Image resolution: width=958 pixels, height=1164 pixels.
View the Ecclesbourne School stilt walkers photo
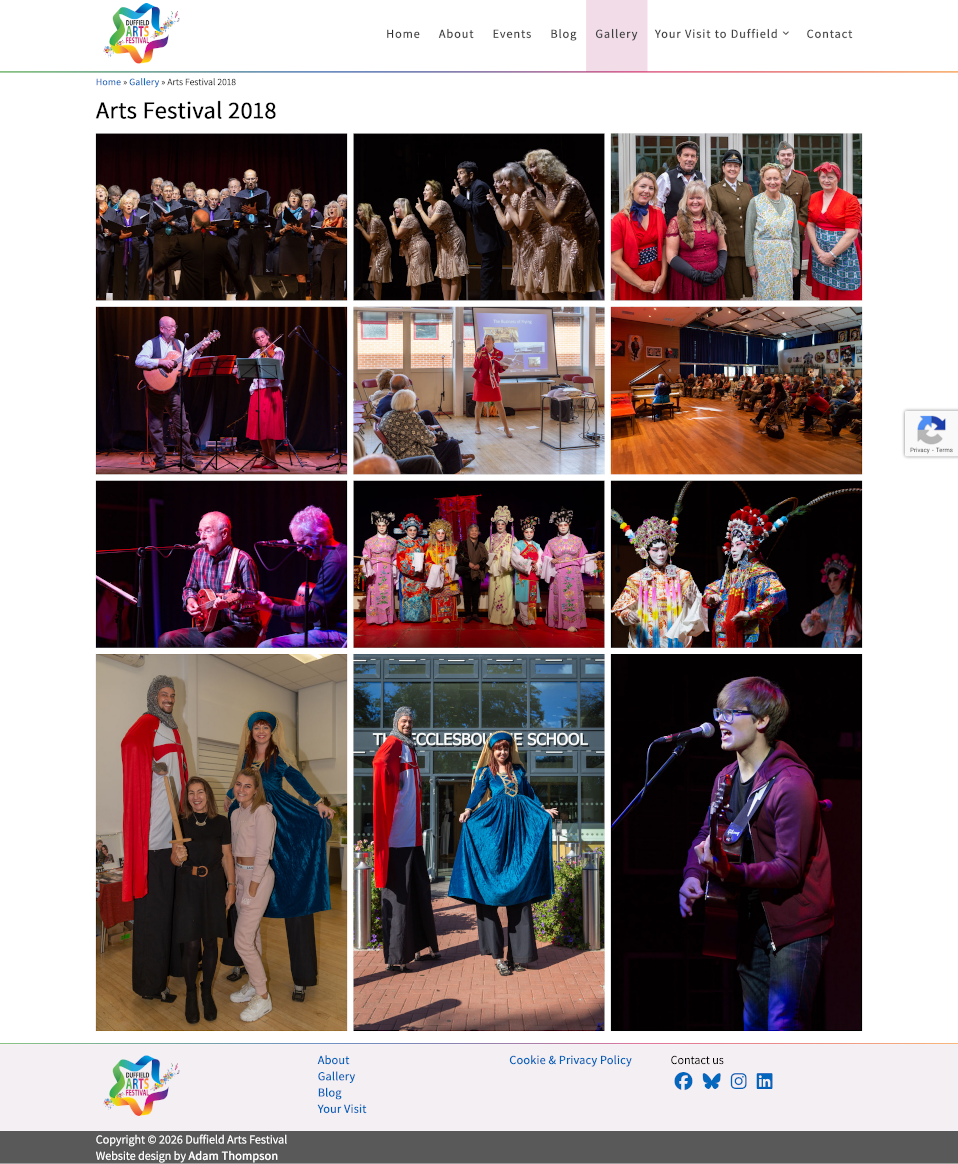coord(478,842)
